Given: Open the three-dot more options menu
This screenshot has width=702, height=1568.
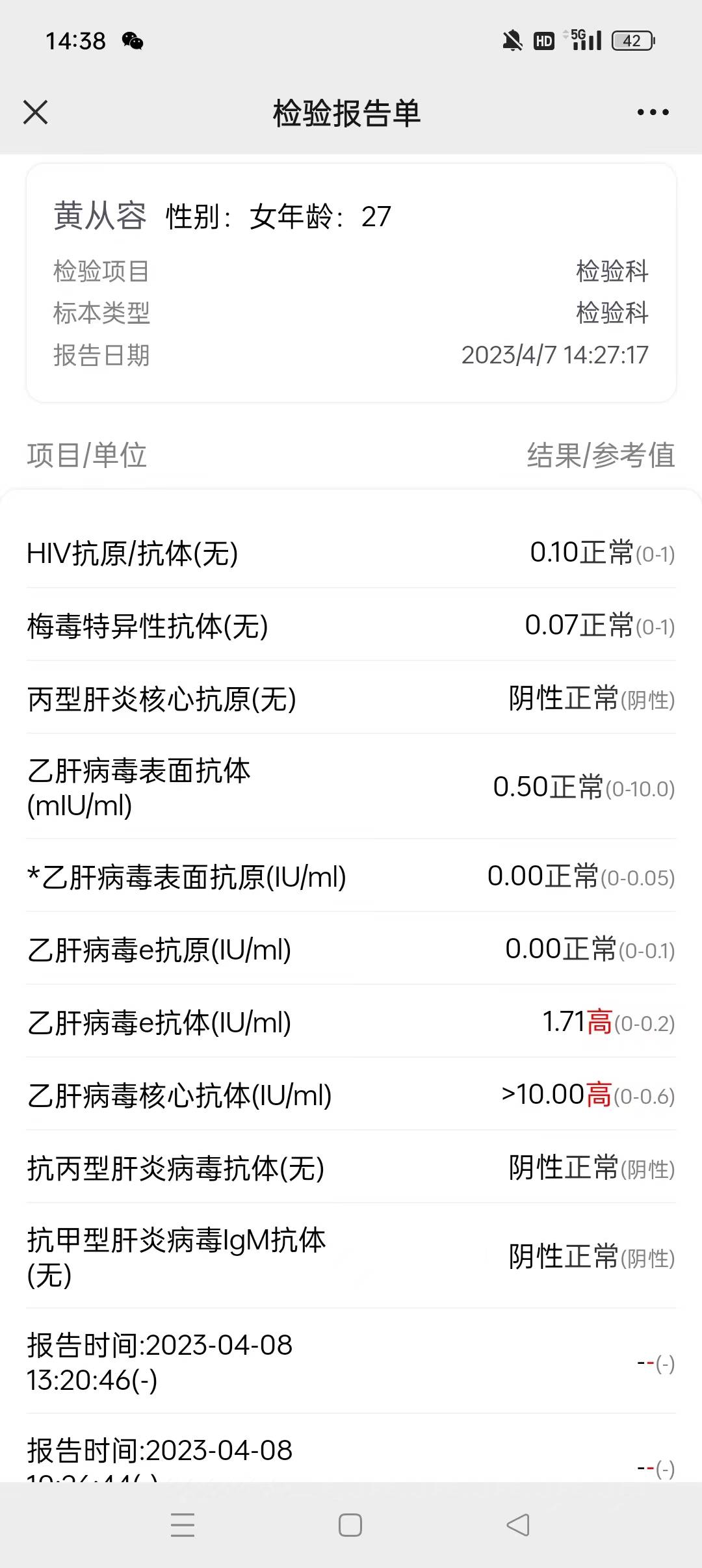Looking at the screenshot, I should coord(653,112).
